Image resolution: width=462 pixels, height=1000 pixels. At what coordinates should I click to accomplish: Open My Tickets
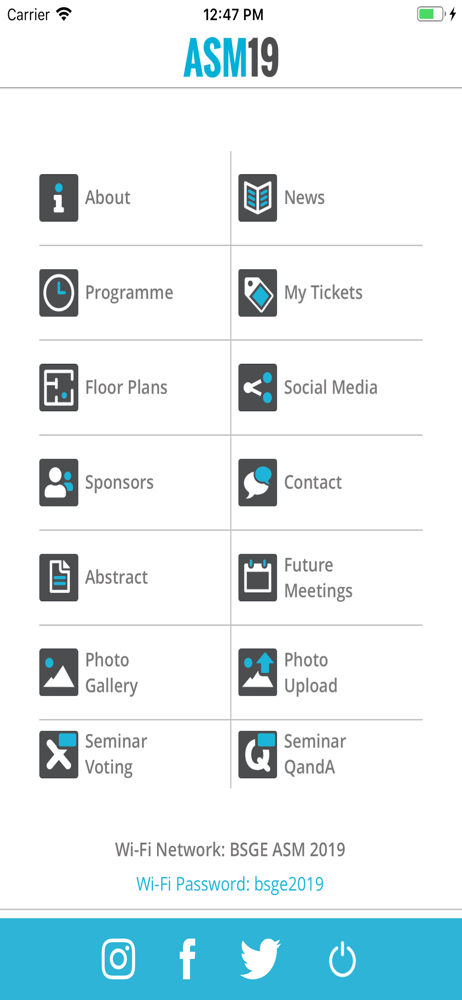pos(327,293)
